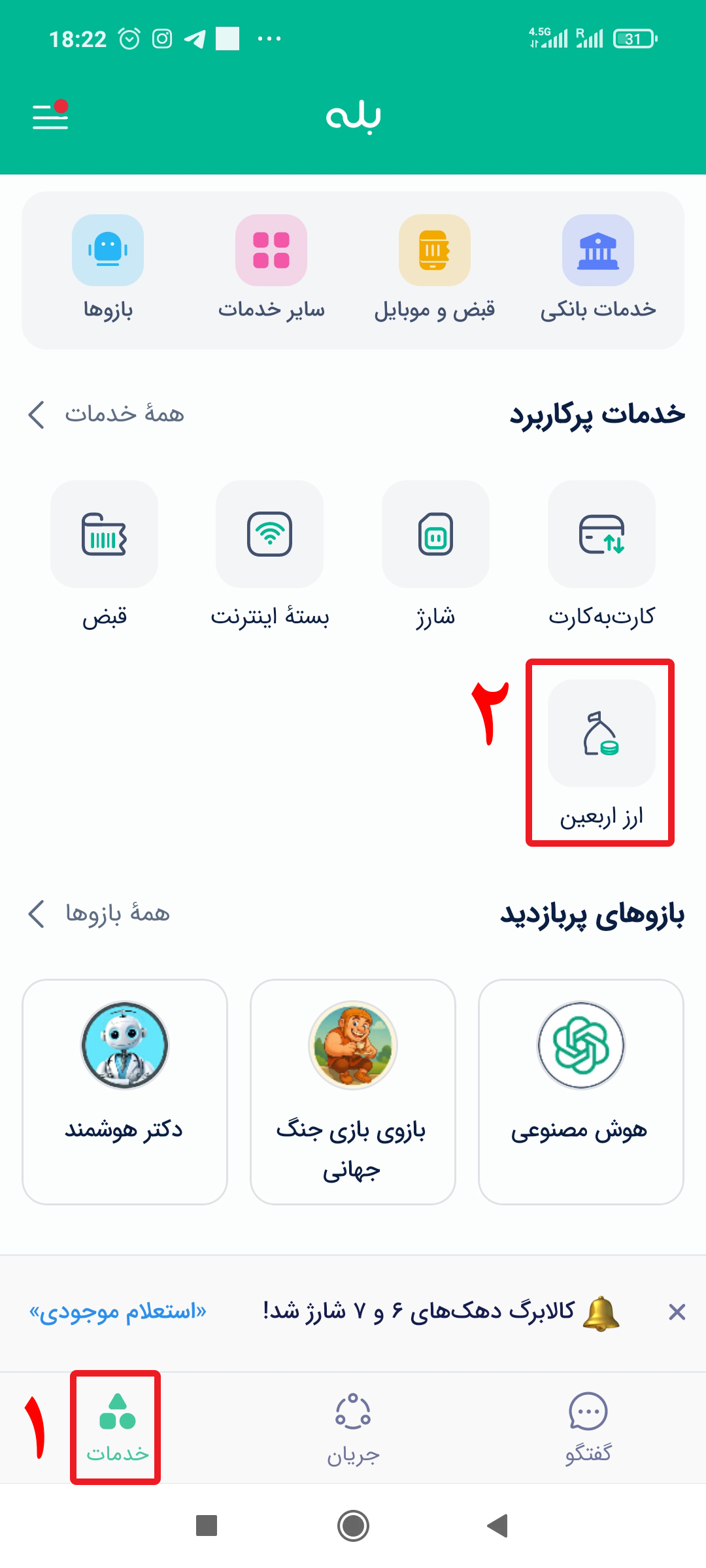Open the hamburger drawer menu
The width and height of the screenshot is (706, 1568).
[x=50, y=116]
